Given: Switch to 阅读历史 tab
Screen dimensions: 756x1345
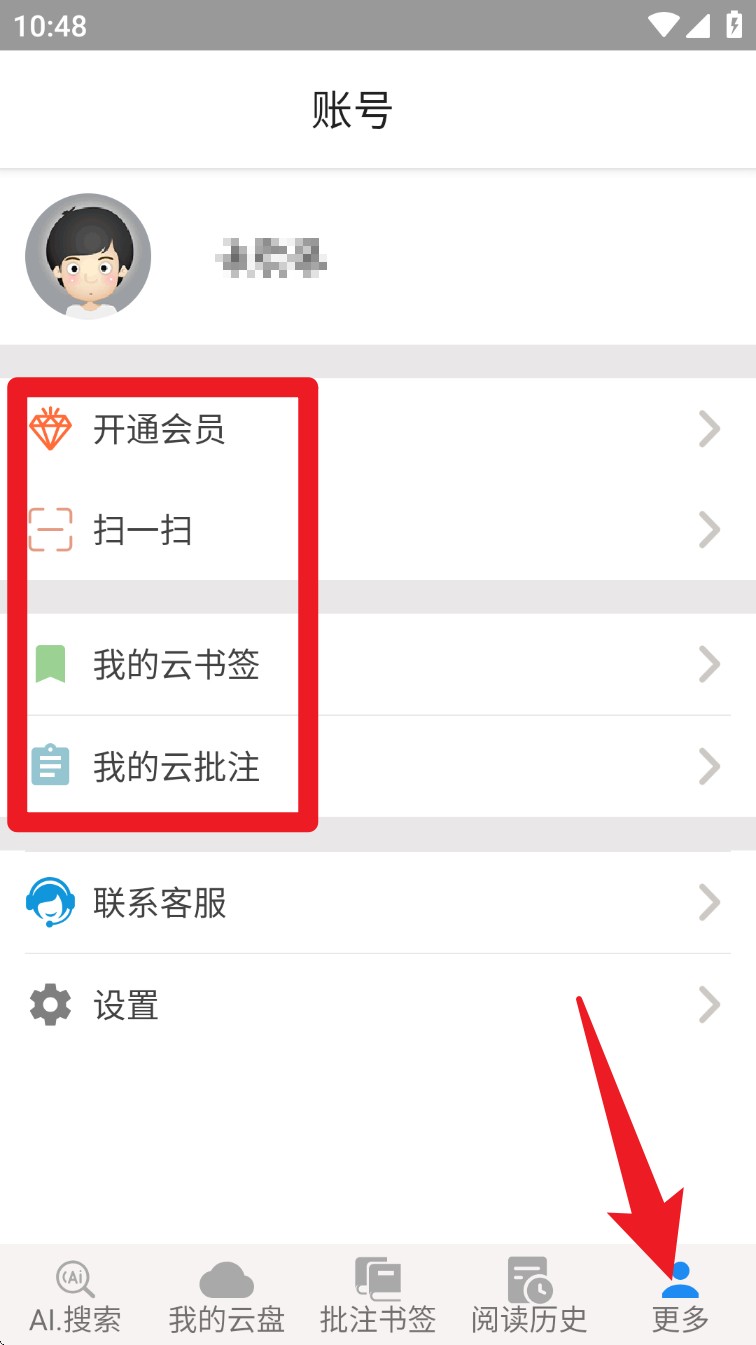Looking at the screenshot, I should tap(529, 1296).
